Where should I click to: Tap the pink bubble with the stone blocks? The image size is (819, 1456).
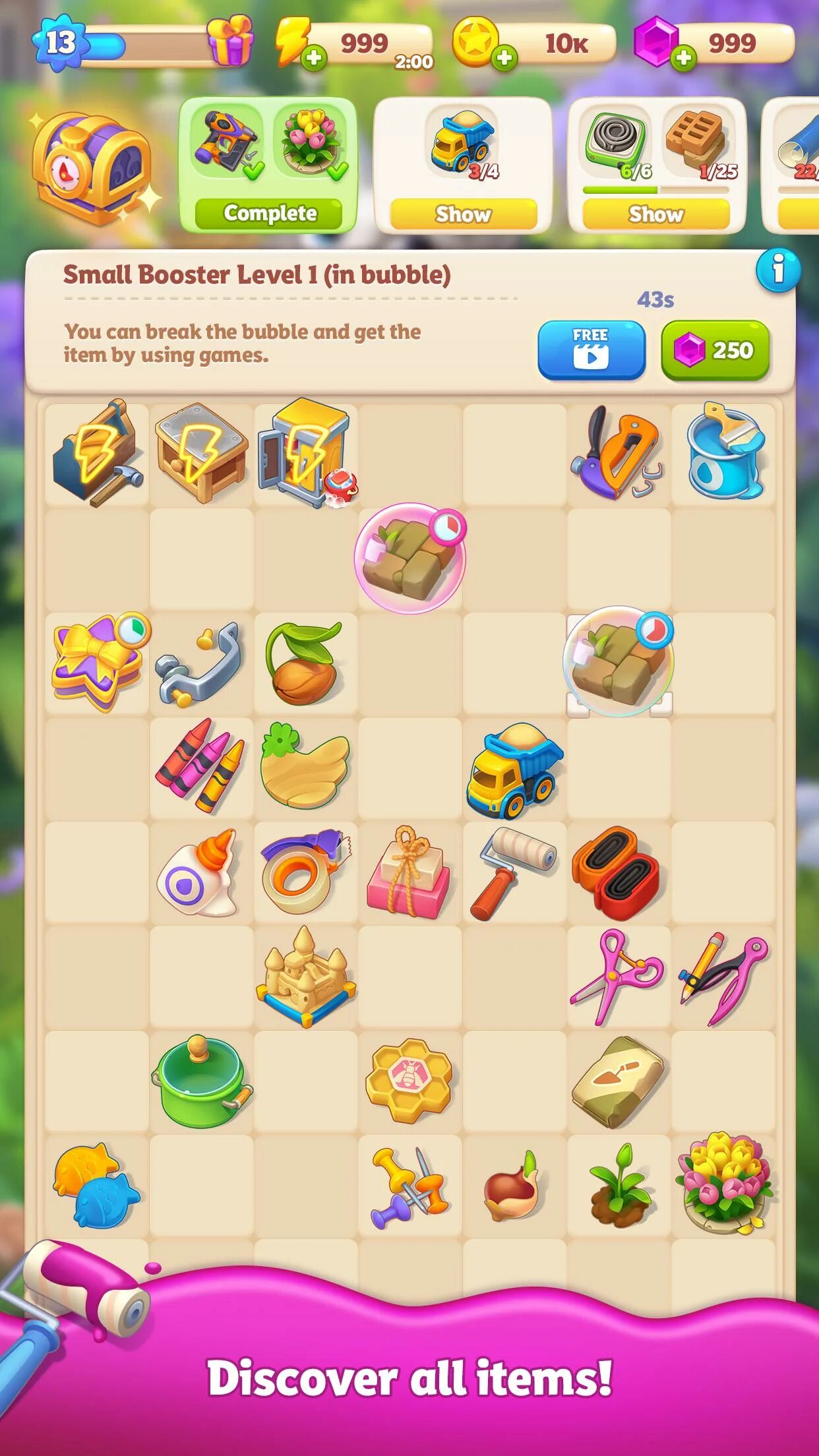coord(410,558)
